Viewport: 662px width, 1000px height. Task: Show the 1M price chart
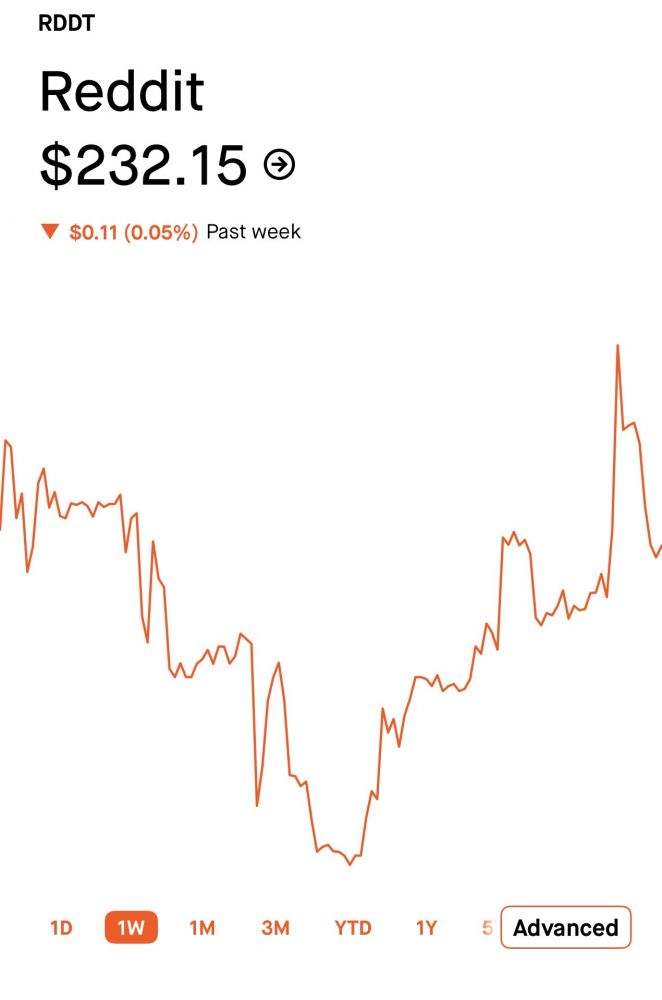pos(202,928)
